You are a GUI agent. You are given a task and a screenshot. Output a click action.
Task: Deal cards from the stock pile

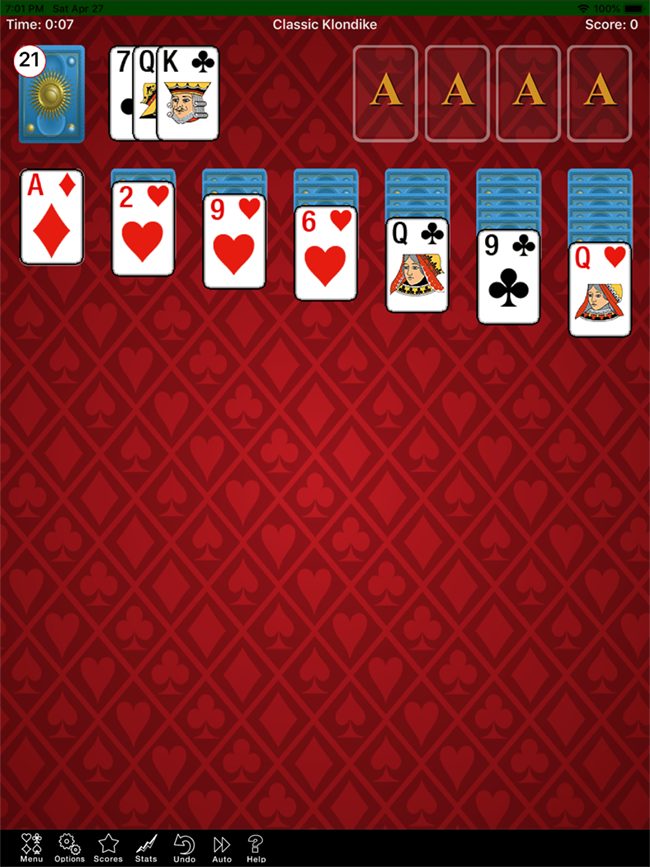tap(51, 95)
